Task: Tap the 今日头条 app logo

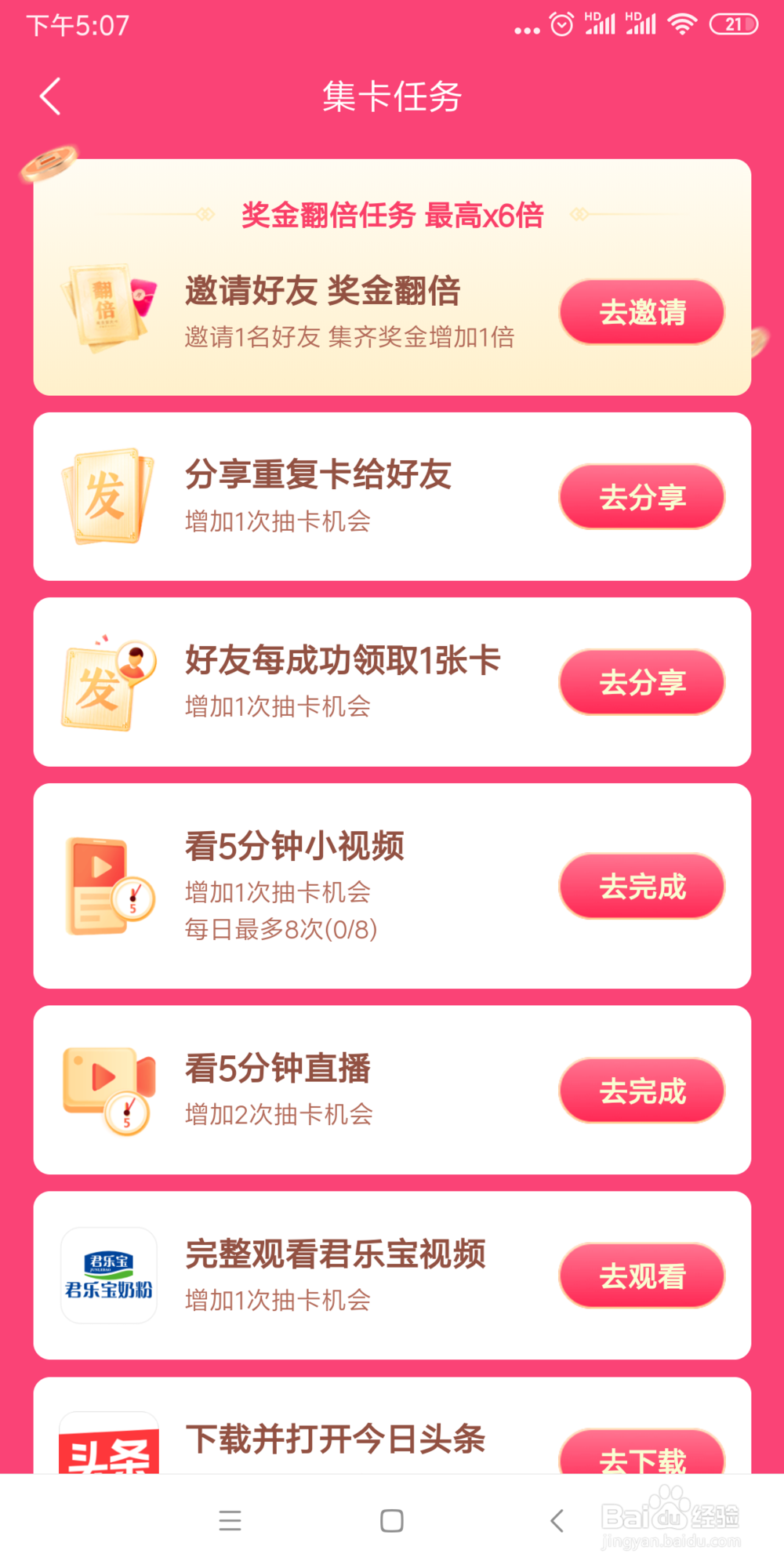Action: (x=107, y=1460)
